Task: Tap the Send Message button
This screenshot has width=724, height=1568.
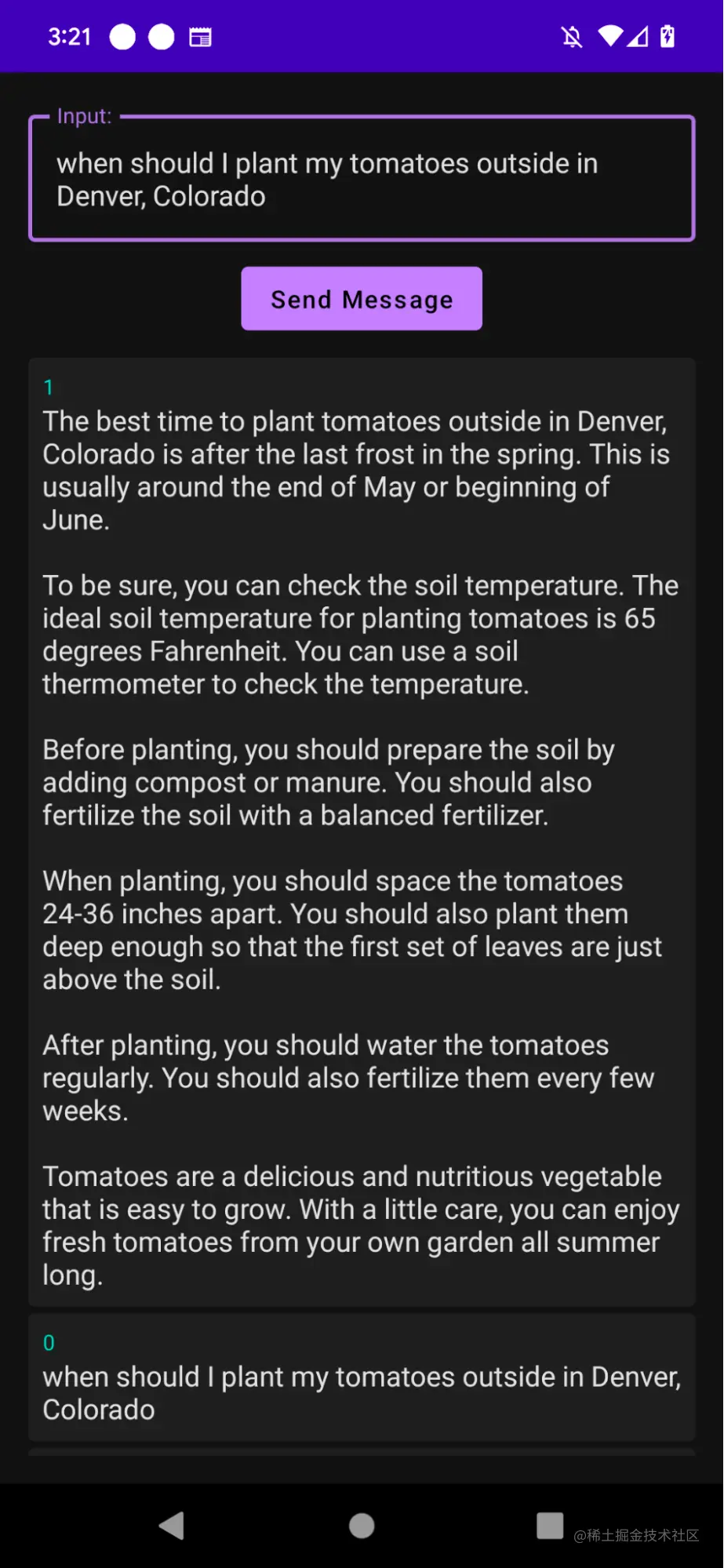Action: [x=362, y=299]
